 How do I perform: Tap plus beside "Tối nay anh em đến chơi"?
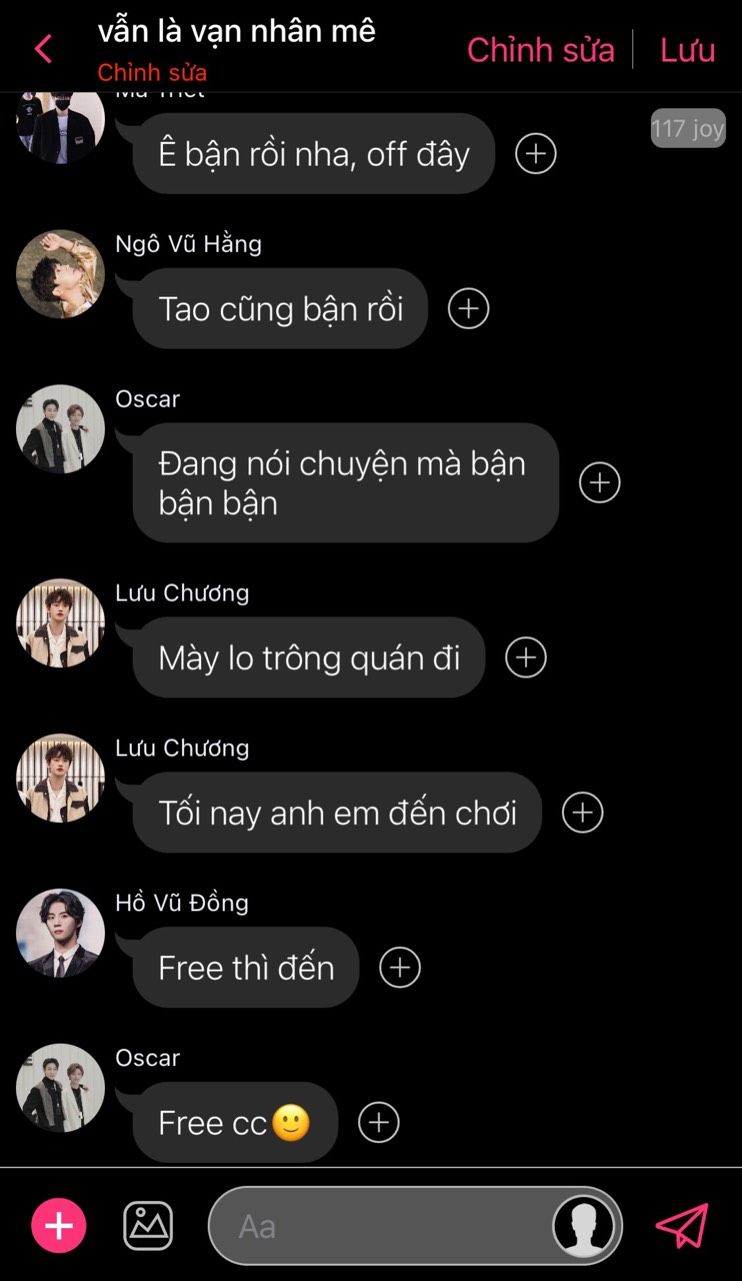[x=582, y=813]
